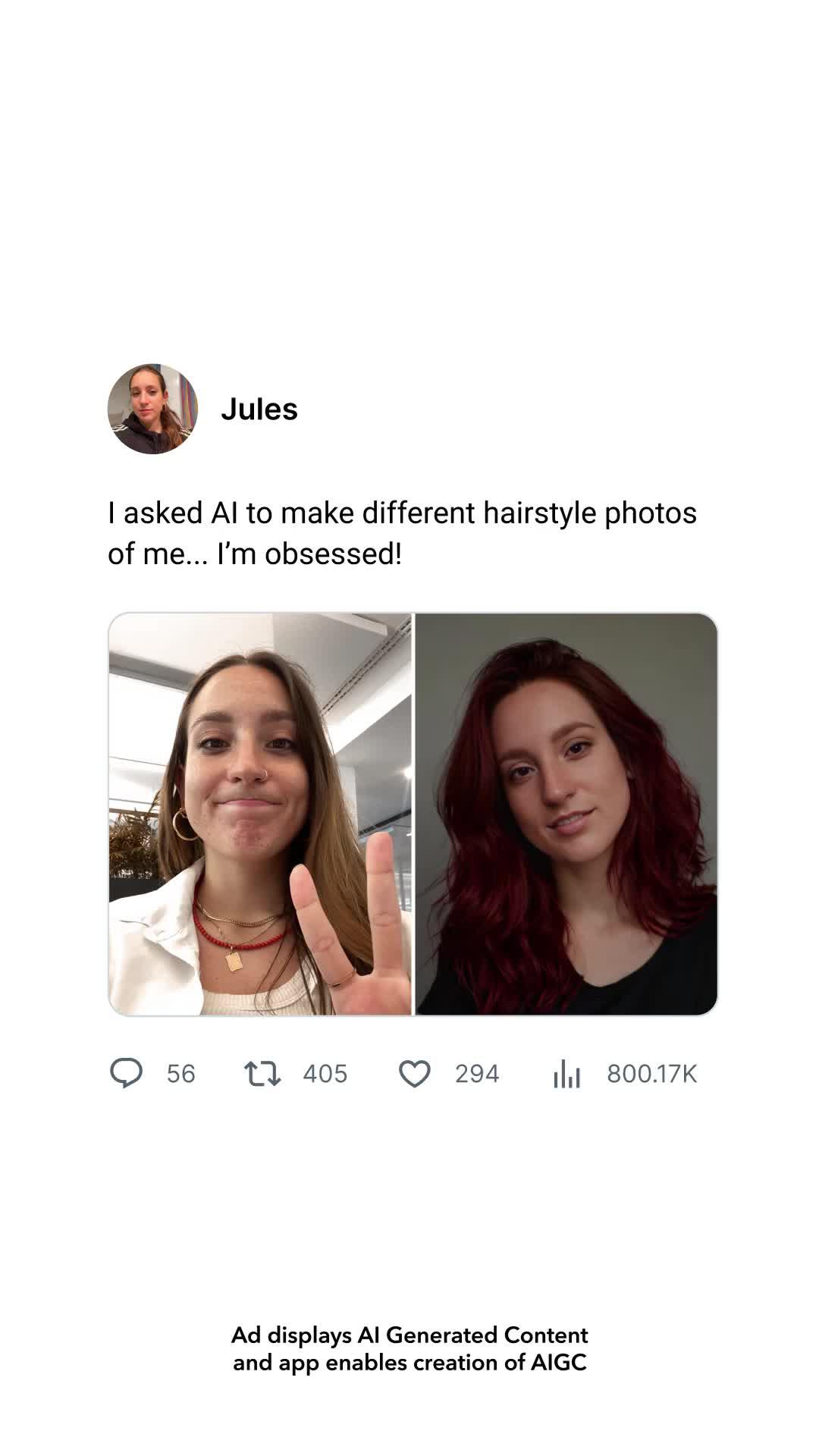Toggle the heart to unlike the post
The image size is (819, 1456).
tap(416, 1072)
